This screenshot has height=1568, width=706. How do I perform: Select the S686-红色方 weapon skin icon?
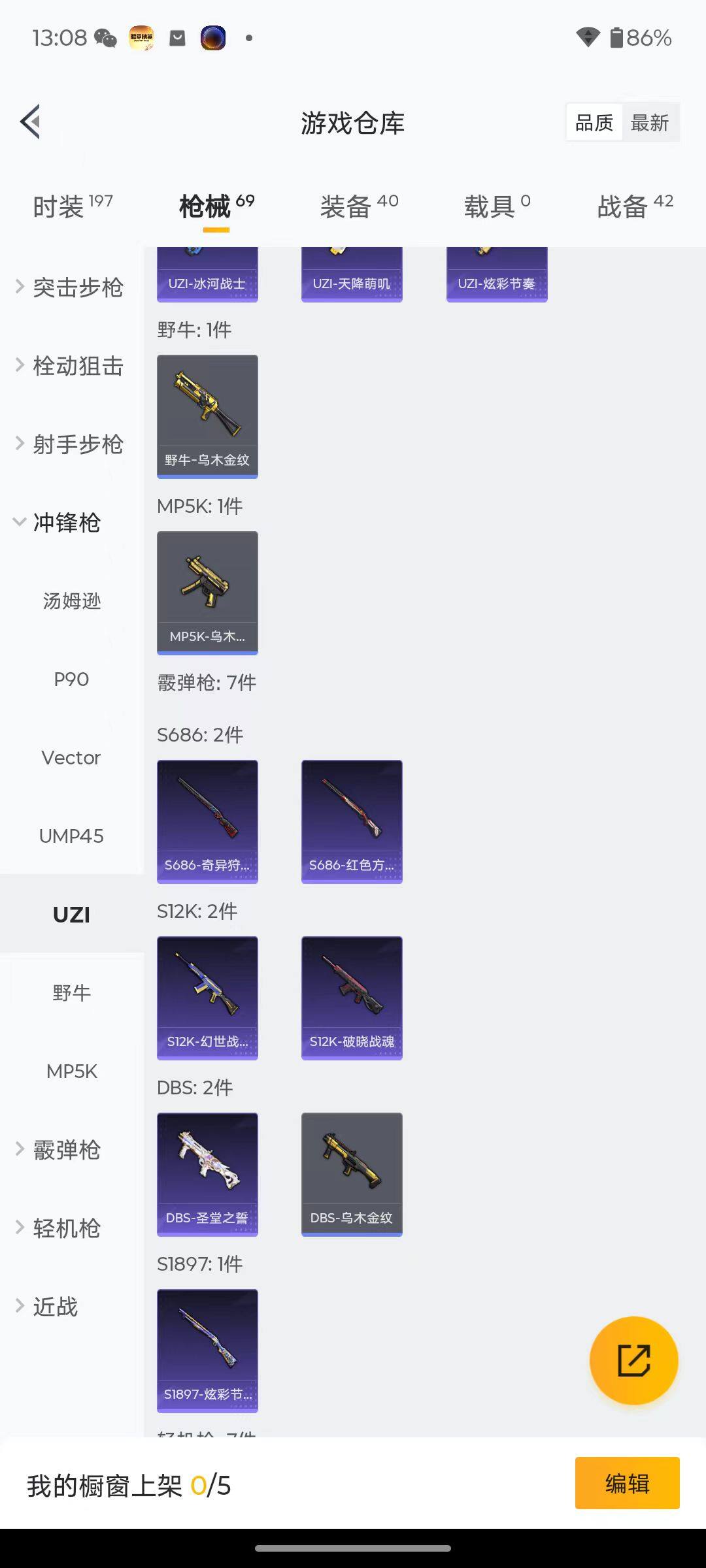click(351, 821)
